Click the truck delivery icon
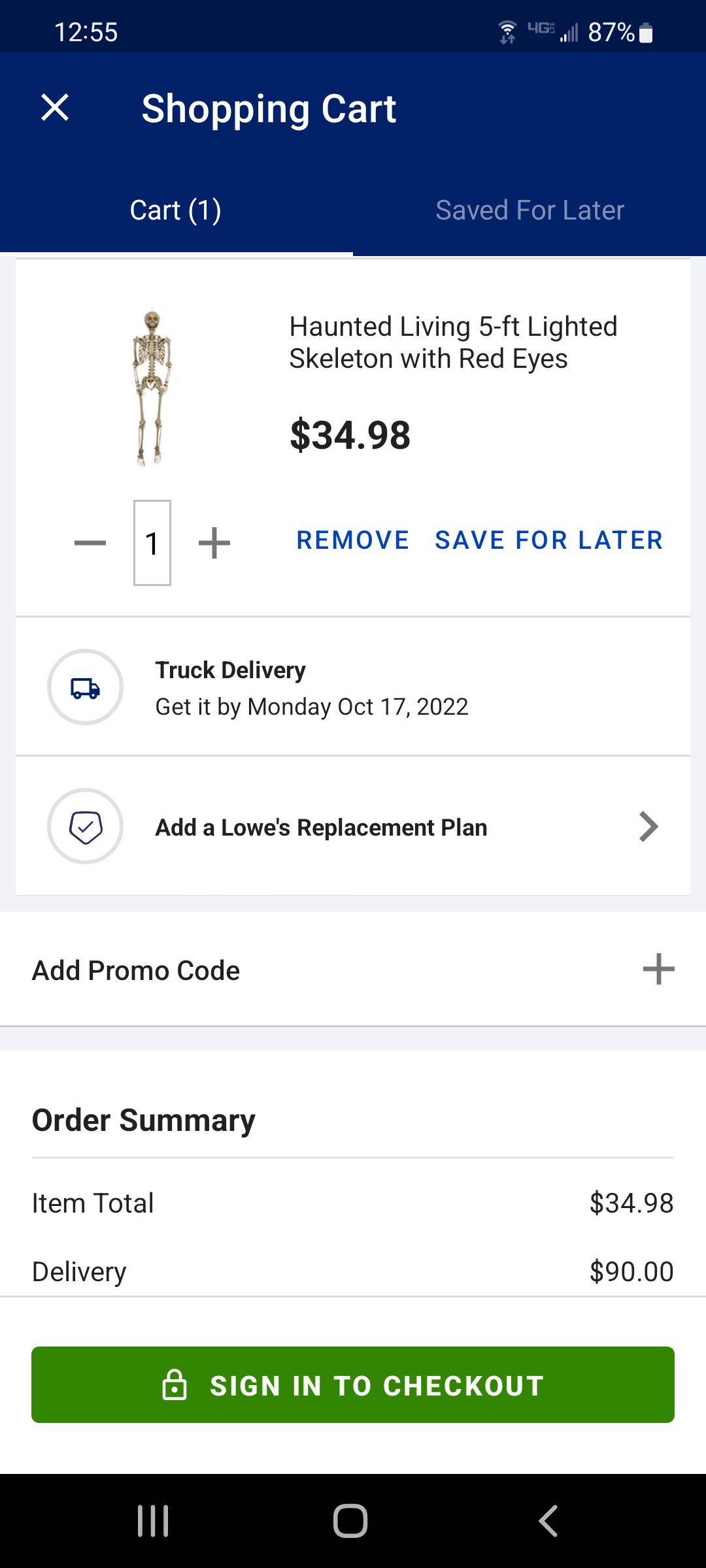 [84, 687]
